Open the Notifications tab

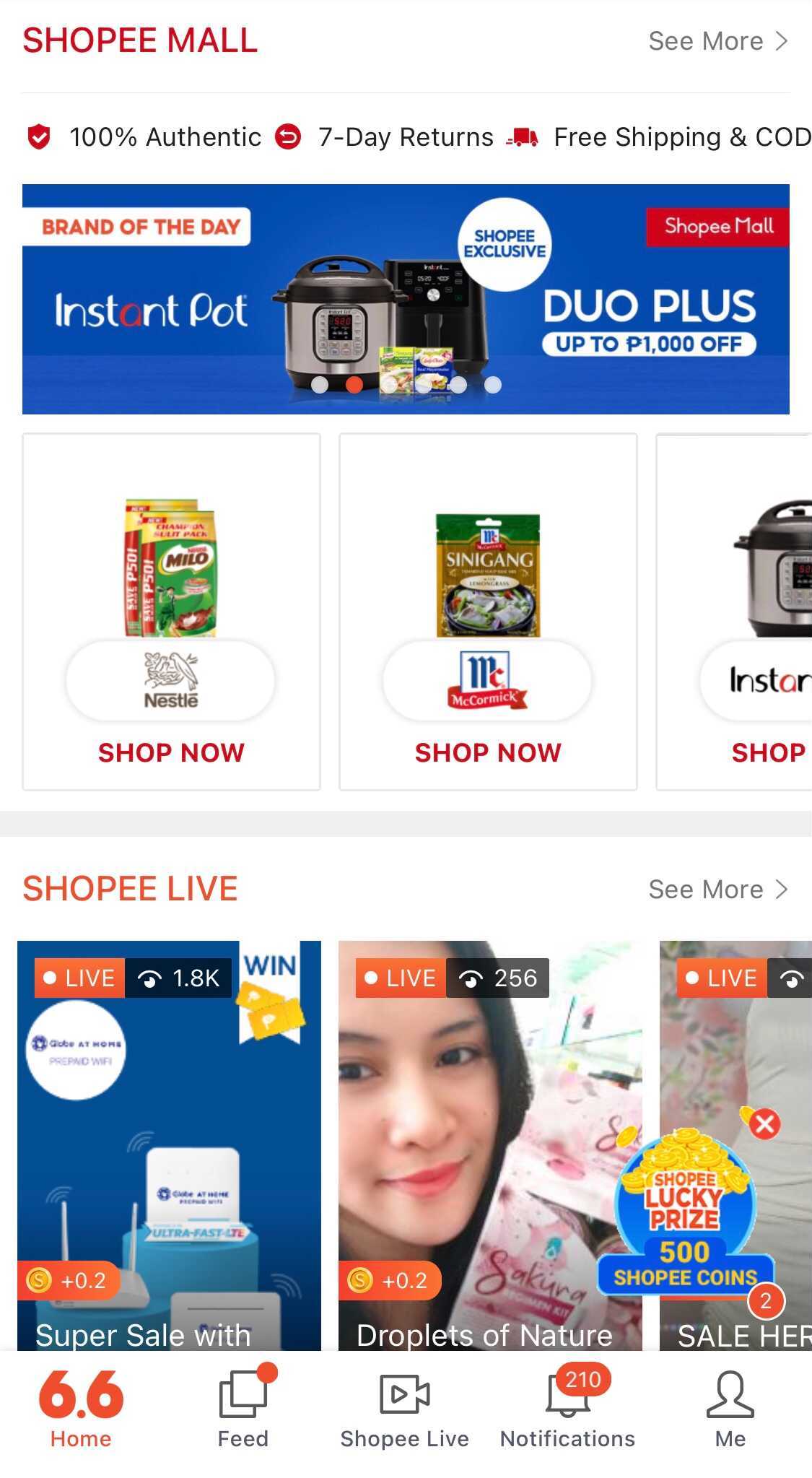click(x=568, y=1408)
